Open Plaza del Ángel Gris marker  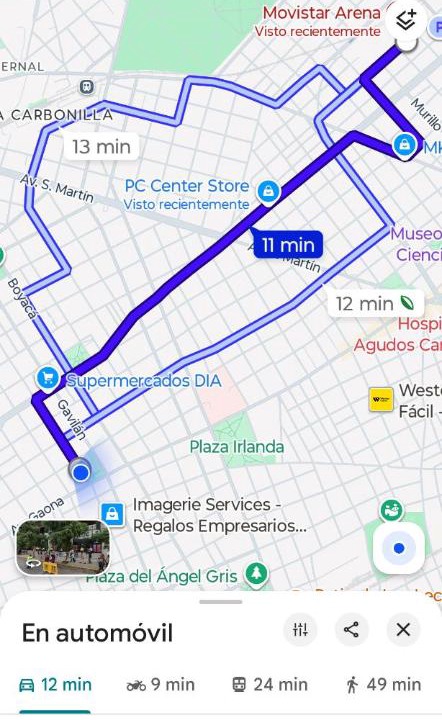(256, 574)
